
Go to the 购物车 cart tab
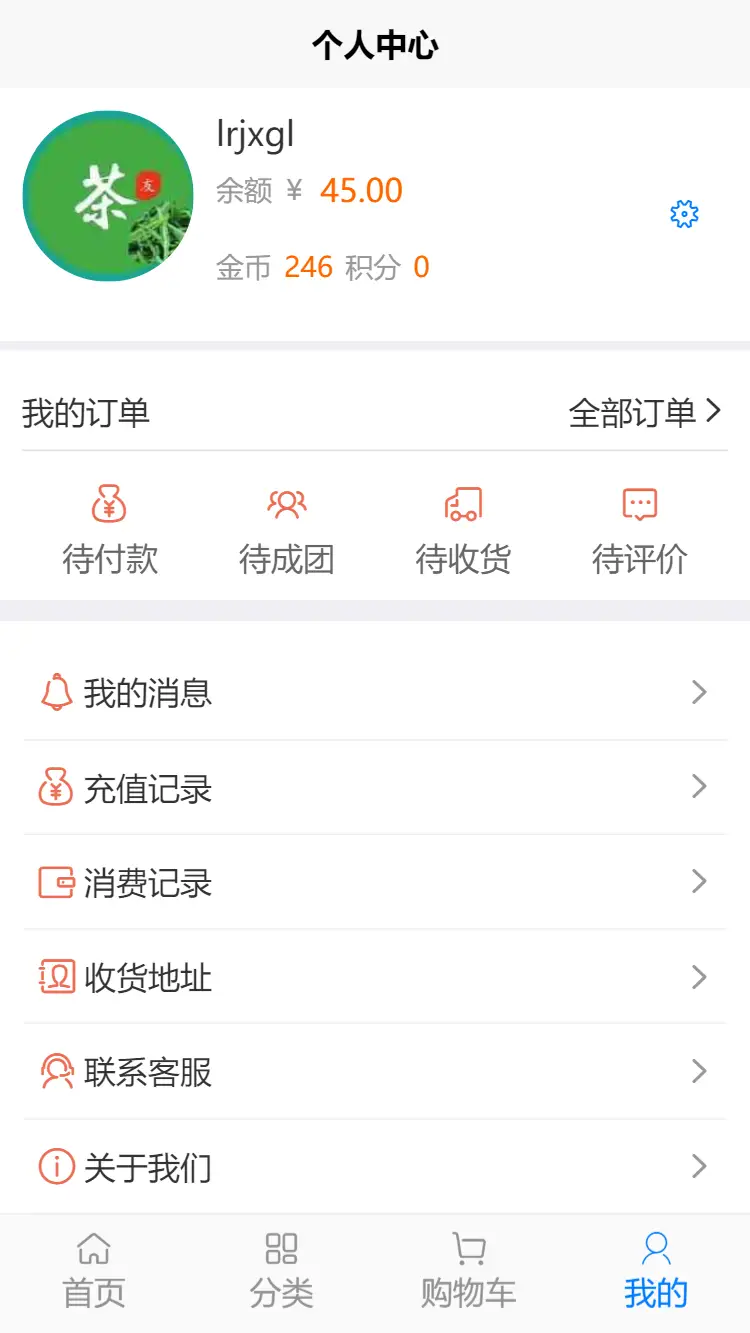pyautogui.click(x=468, y=1273)
